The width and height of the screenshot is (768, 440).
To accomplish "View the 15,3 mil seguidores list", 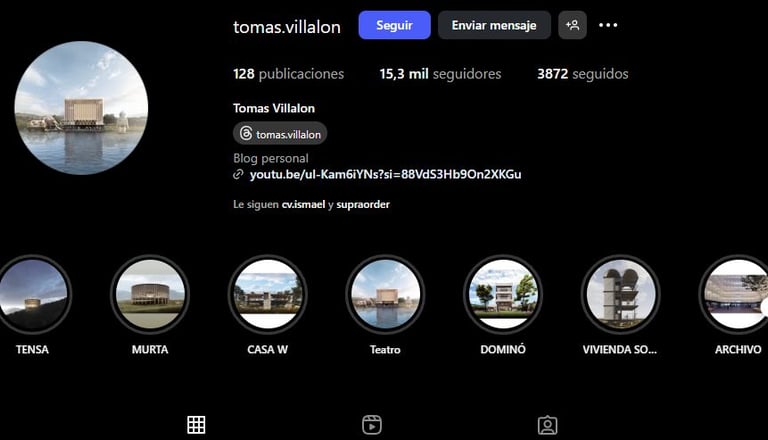I will 440,74.
